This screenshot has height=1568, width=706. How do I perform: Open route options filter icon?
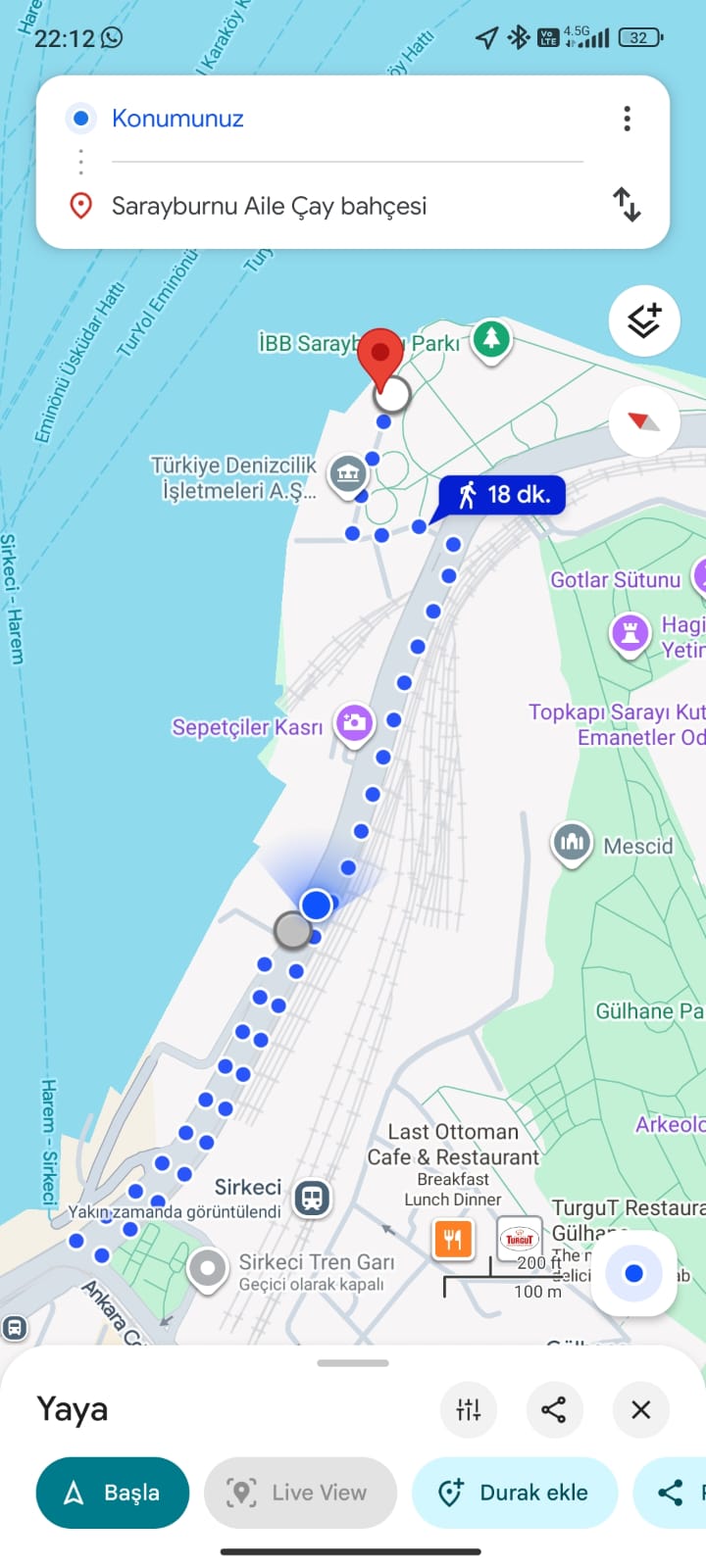(x=469, y=1409)
